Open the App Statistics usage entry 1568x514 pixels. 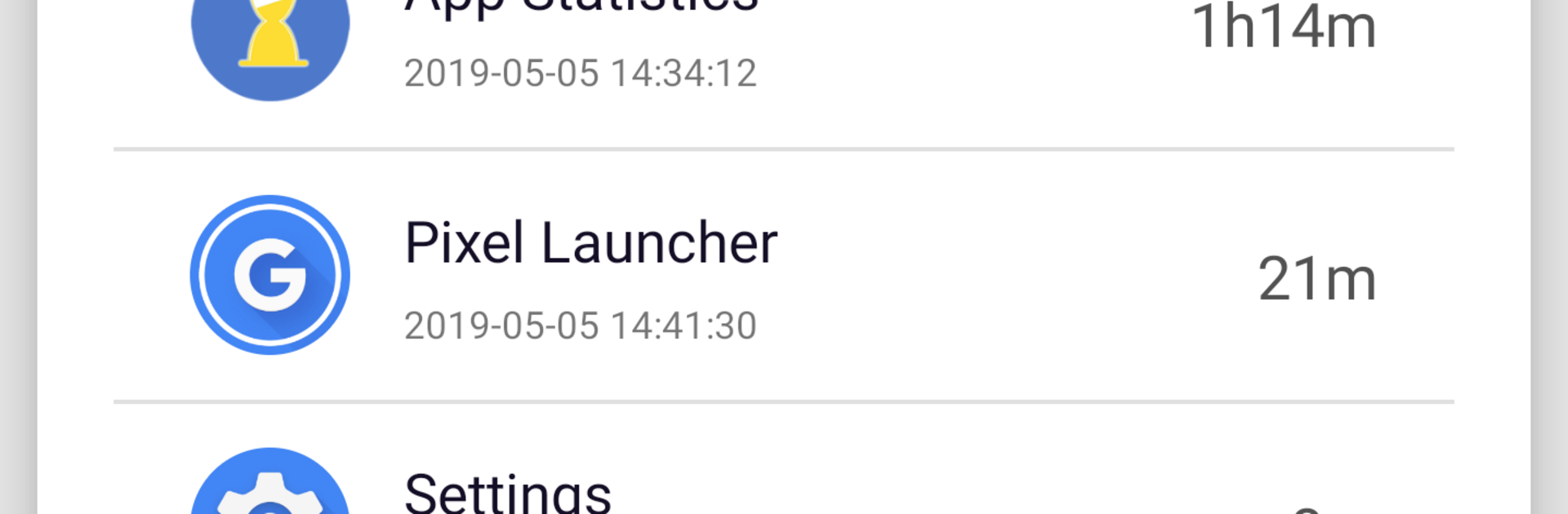pos(782,49)
